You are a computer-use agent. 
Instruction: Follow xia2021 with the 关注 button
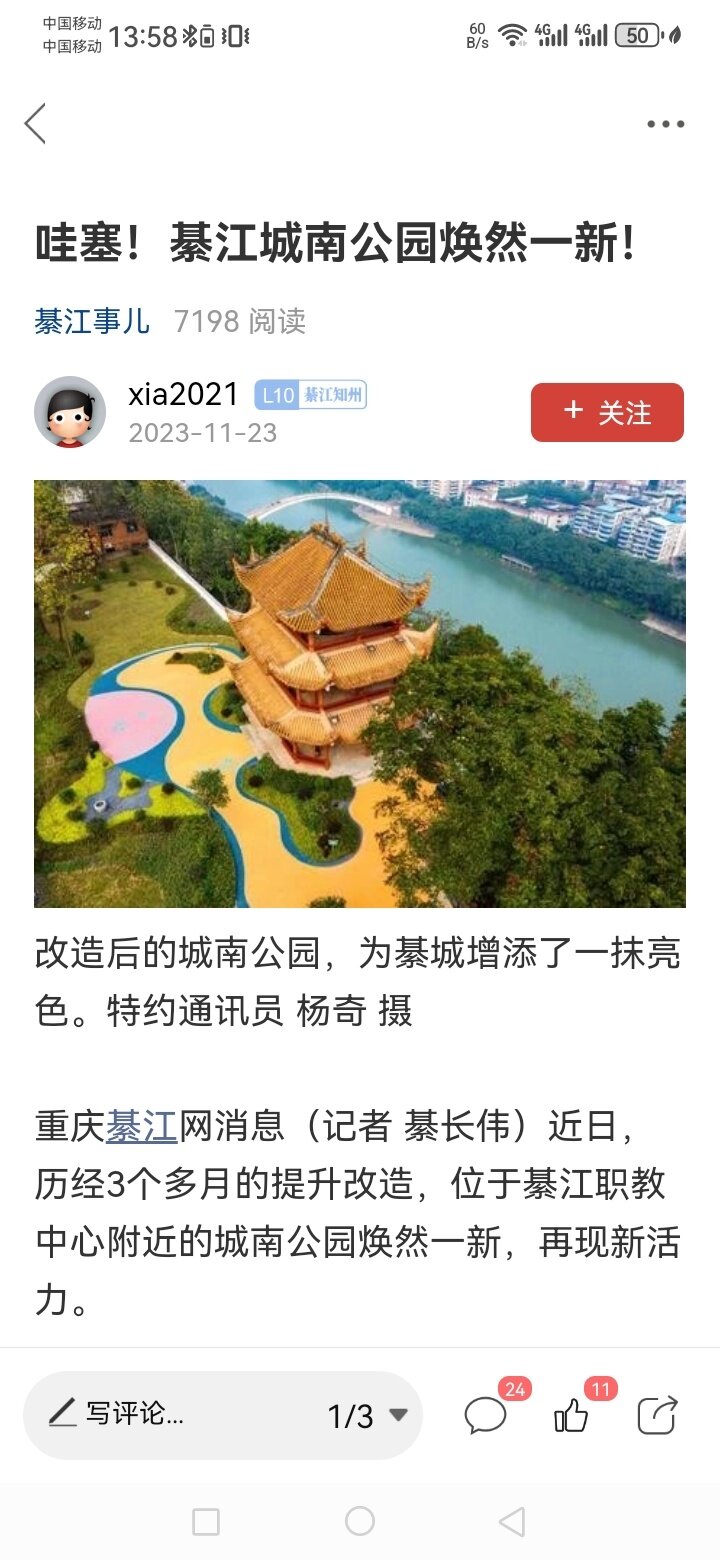coord(607,412)
